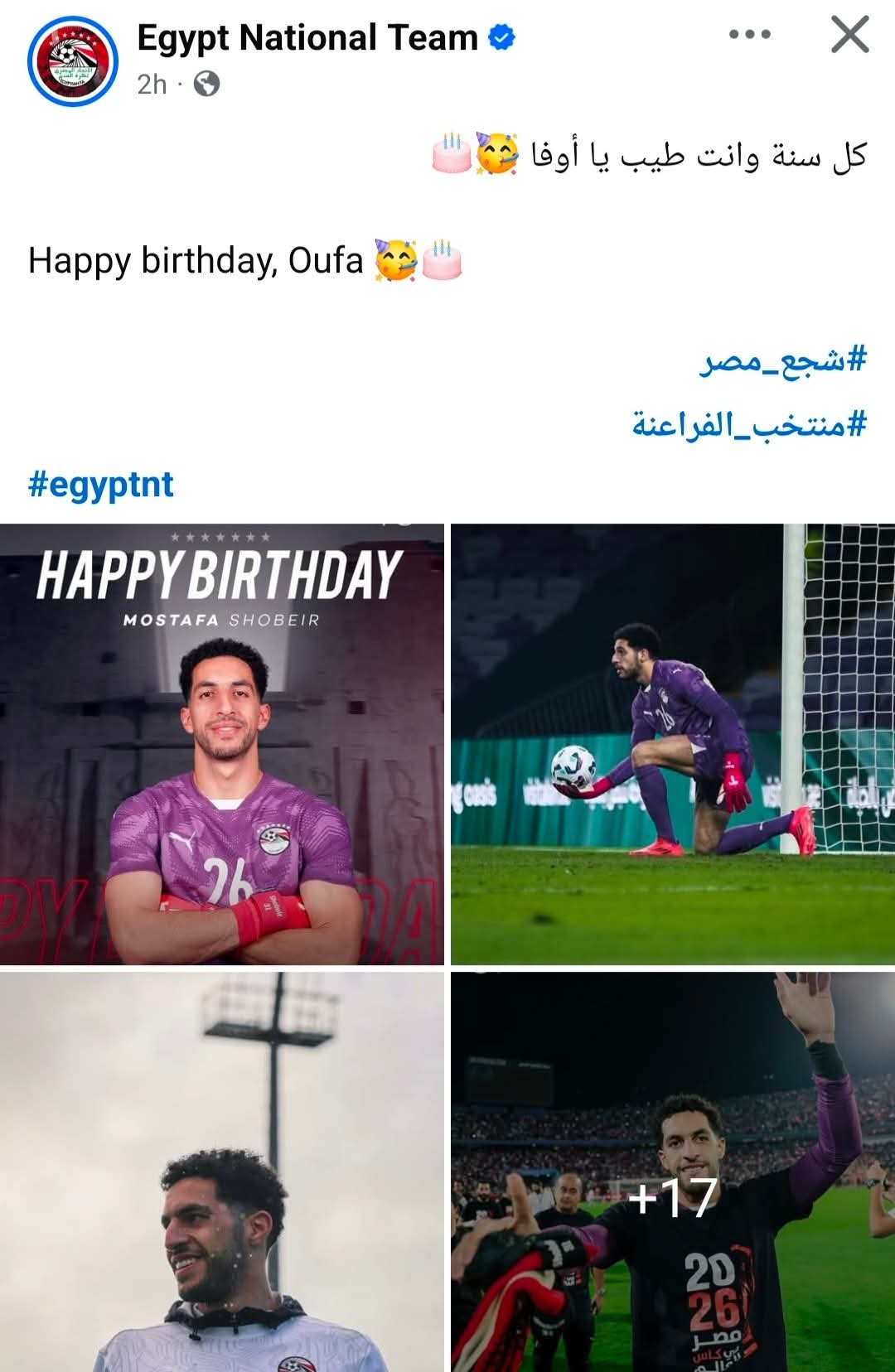Open the photo with the floodlight tower
This screenshot has width=895, height=1372.
tap(222, 1172)
